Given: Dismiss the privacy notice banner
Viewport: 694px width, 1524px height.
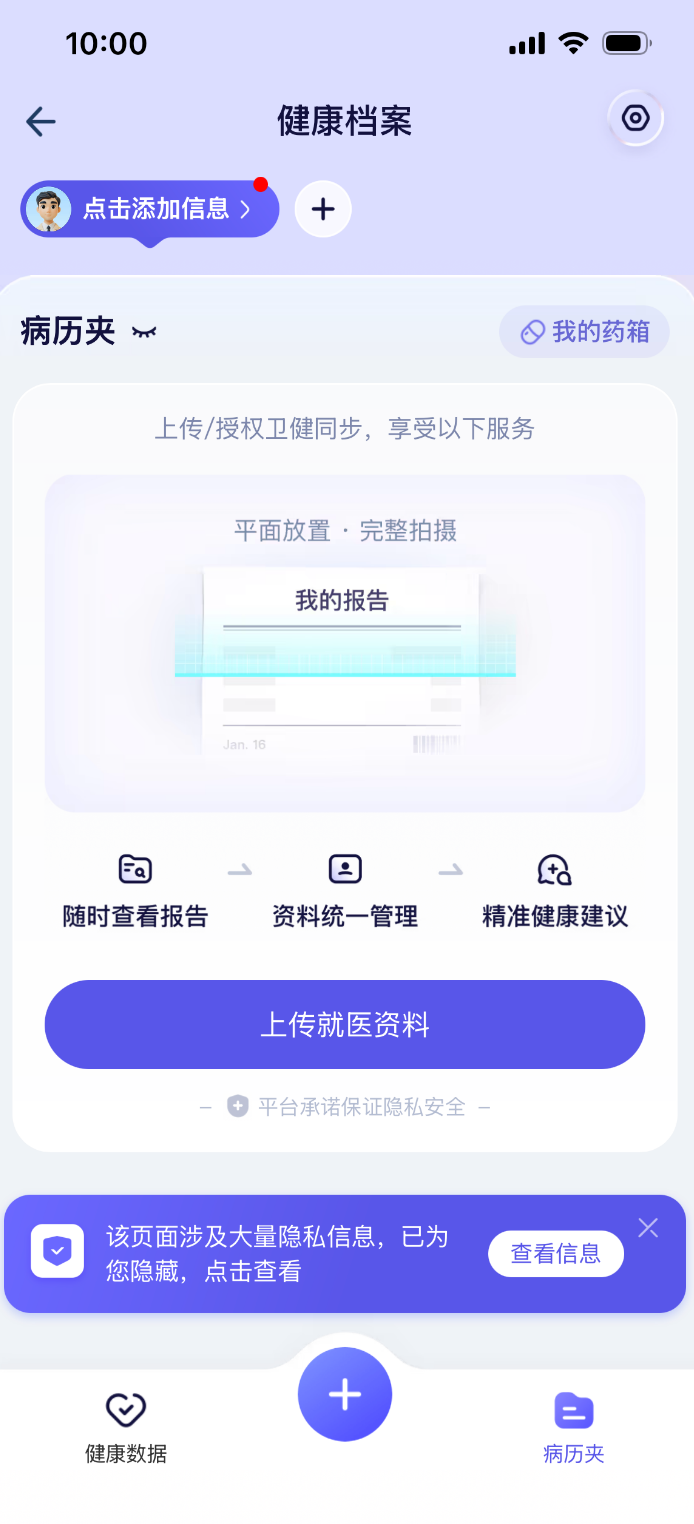Looking at the screenshot, I should [x=648, y=1228].
